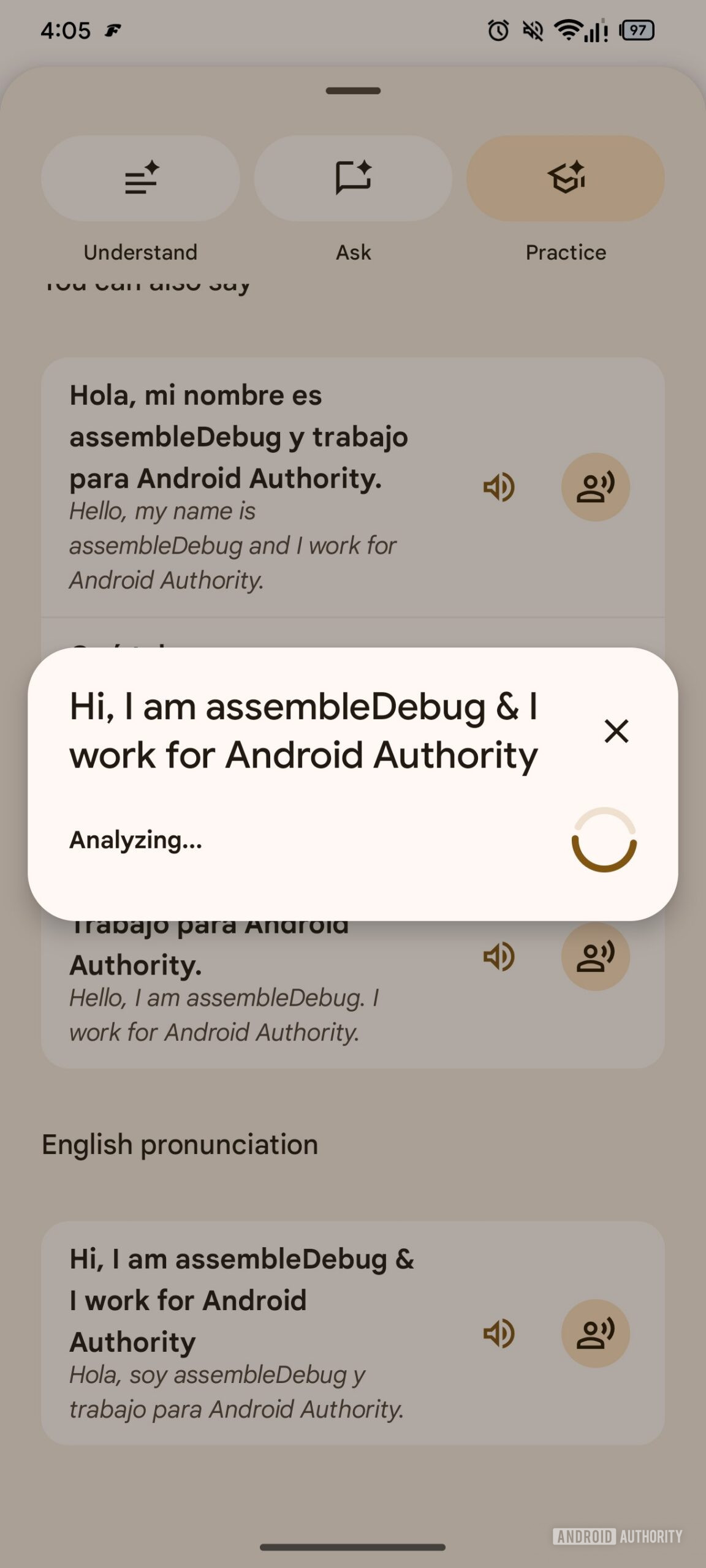Play audio for 'Hola, mi nombre es' phrase
The image size is (706, 1568).
[499, 488]
